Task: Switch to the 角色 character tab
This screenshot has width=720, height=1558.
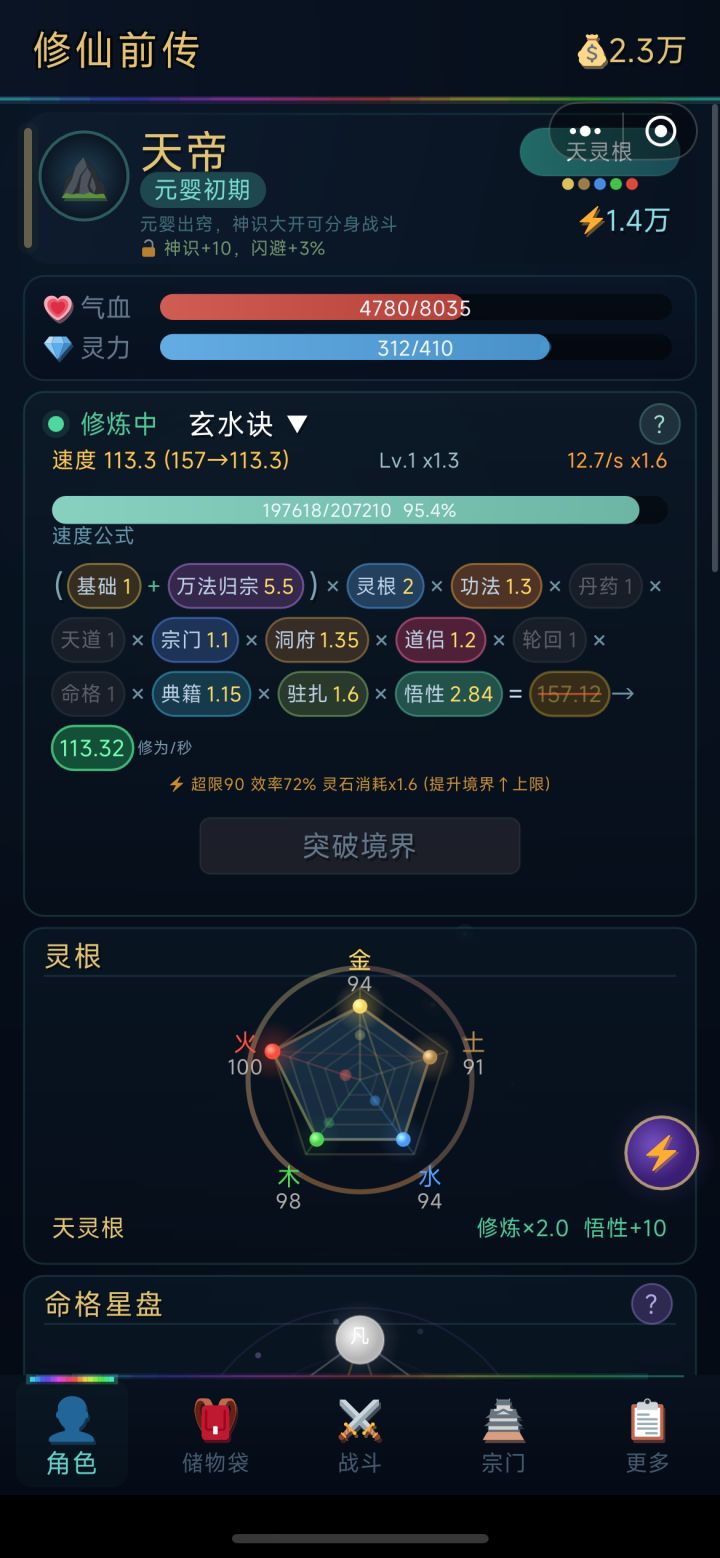Action: pos(71,1434)
